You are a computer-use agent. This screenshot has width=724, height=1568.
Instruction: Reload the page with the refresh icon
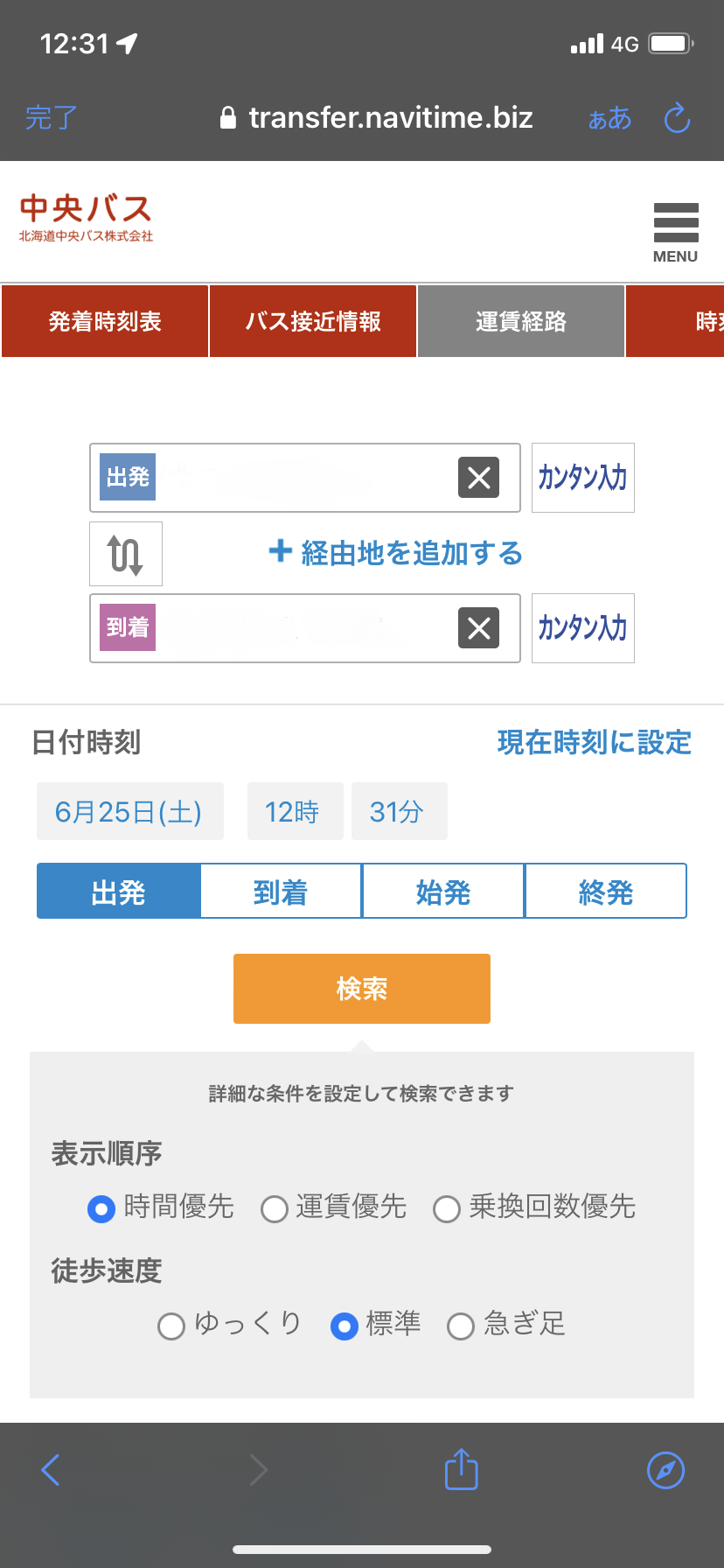pyautogui.click(x=677, y=118)
